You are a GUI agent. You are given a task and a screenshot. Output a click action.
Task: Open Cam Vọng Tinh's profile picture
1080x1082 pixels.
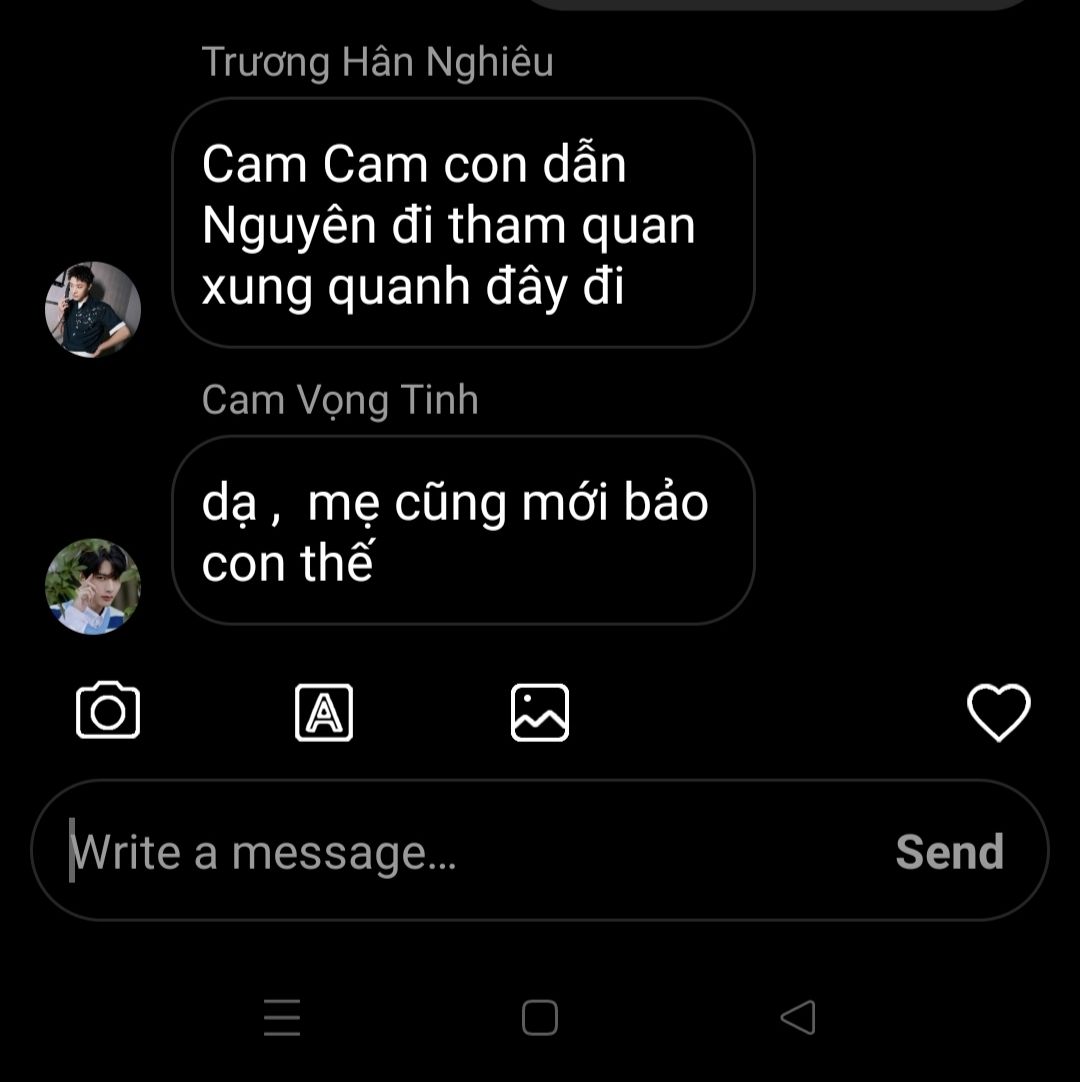pyautogui.click(x=93, y=587)
